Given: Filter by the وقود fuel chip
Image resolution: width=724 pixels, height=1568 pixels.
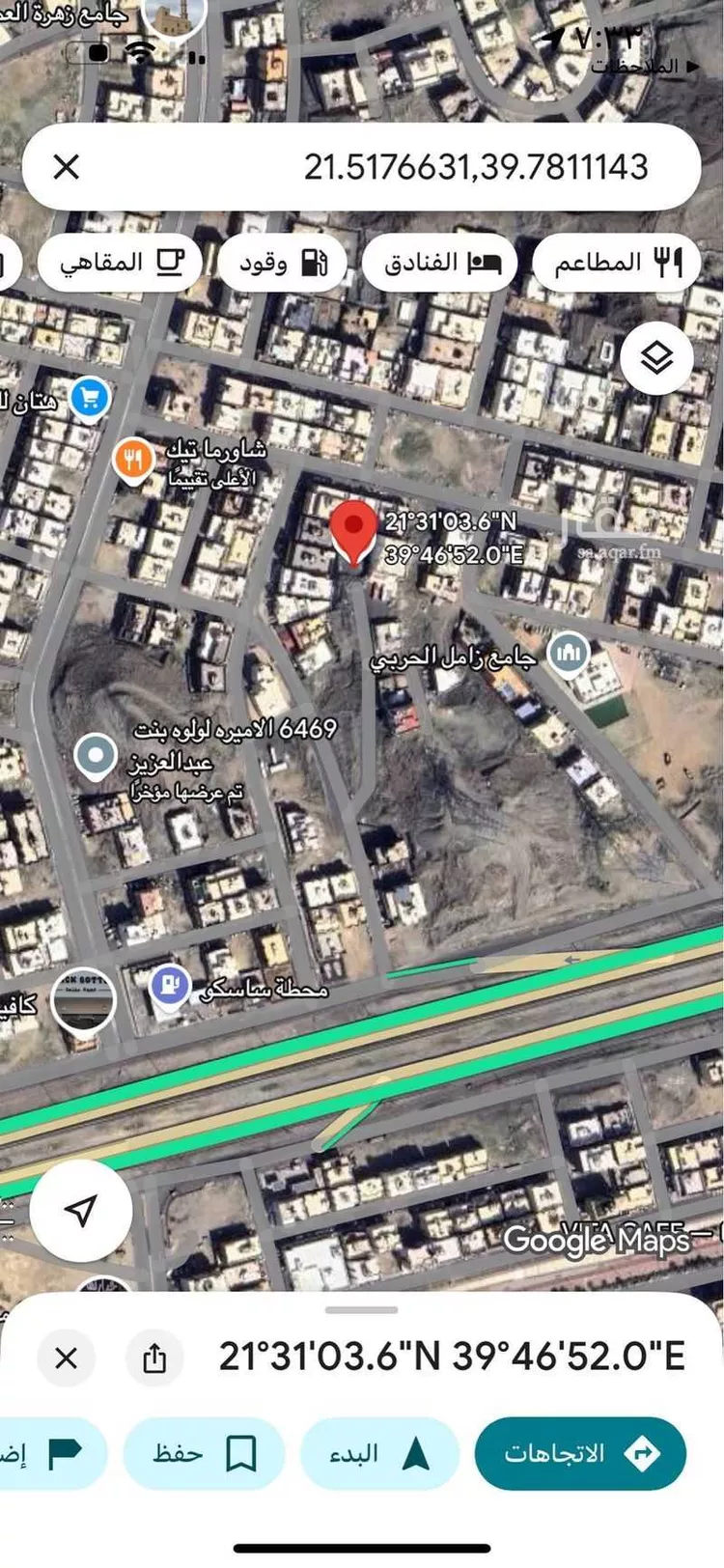Looking at the screenshot, I should (x=282, y=262).
